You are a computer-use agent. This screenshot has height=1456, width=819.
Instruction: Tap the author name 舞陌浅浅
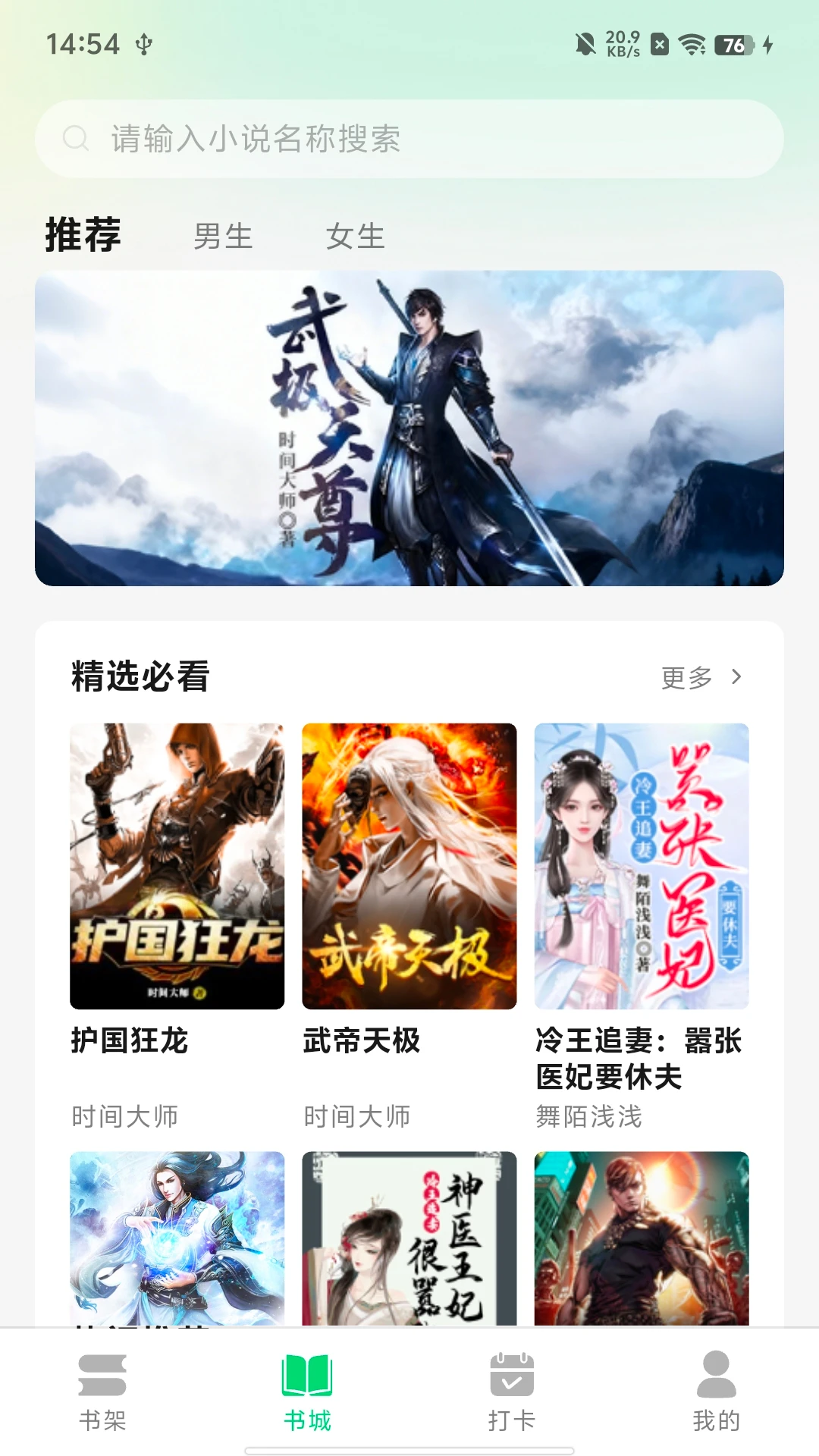[x=588, y=1116]
